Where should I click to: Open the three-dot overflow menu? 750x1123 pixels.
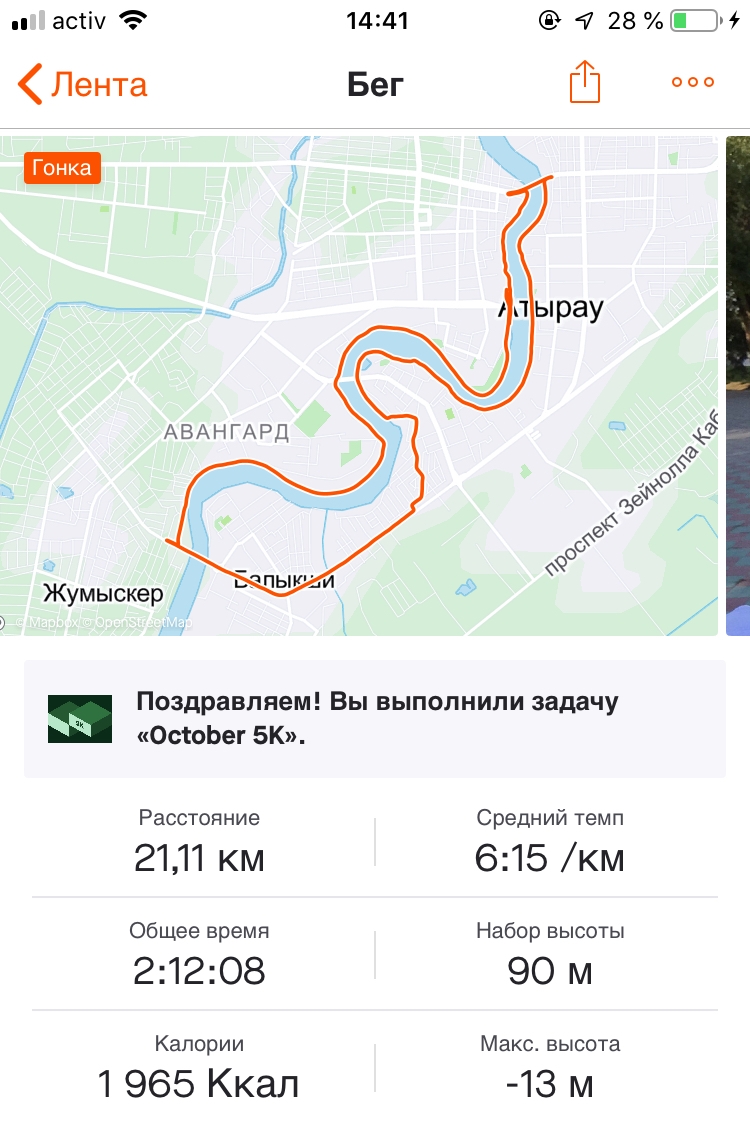(693, 83)
